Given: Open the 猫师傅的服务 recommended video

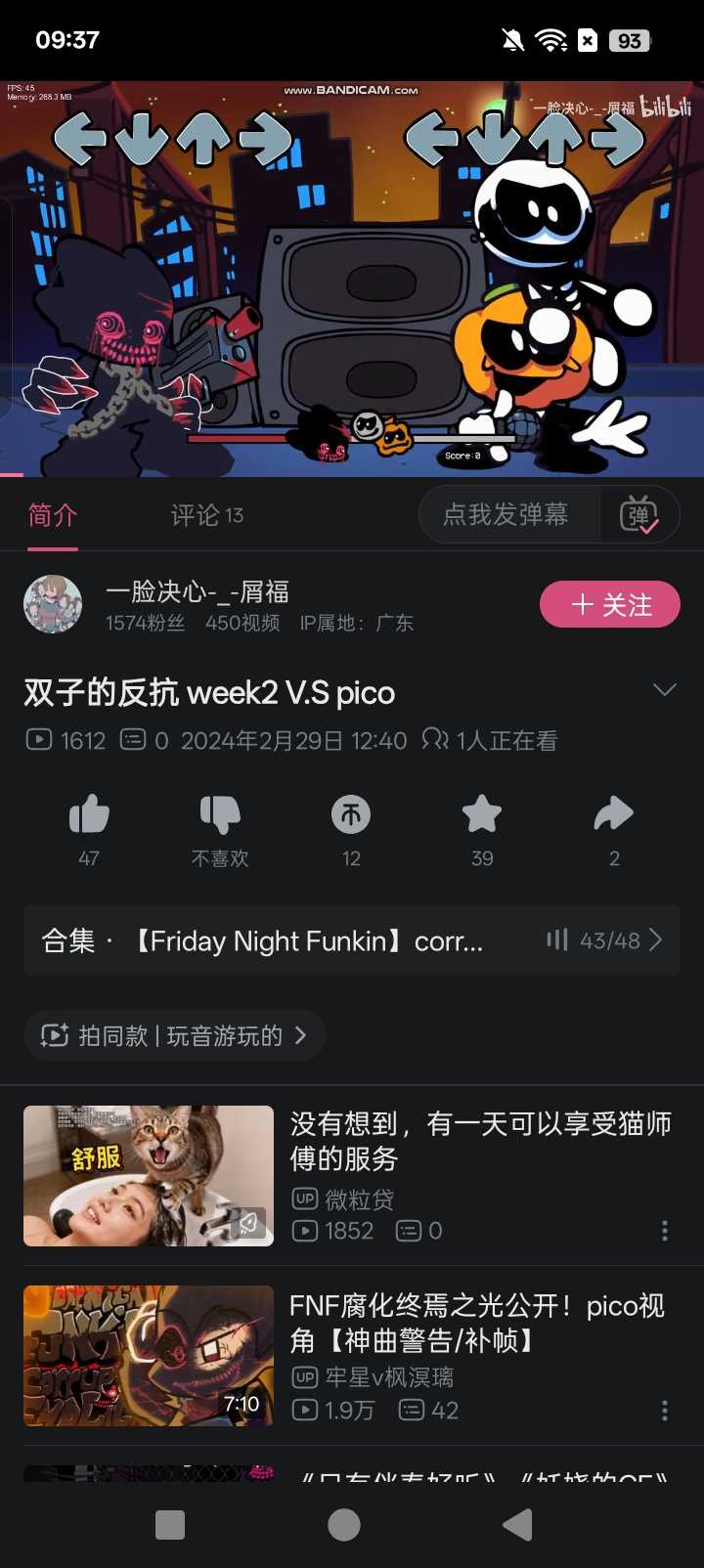Looking at the screenshot, I should click(479, 1142).
